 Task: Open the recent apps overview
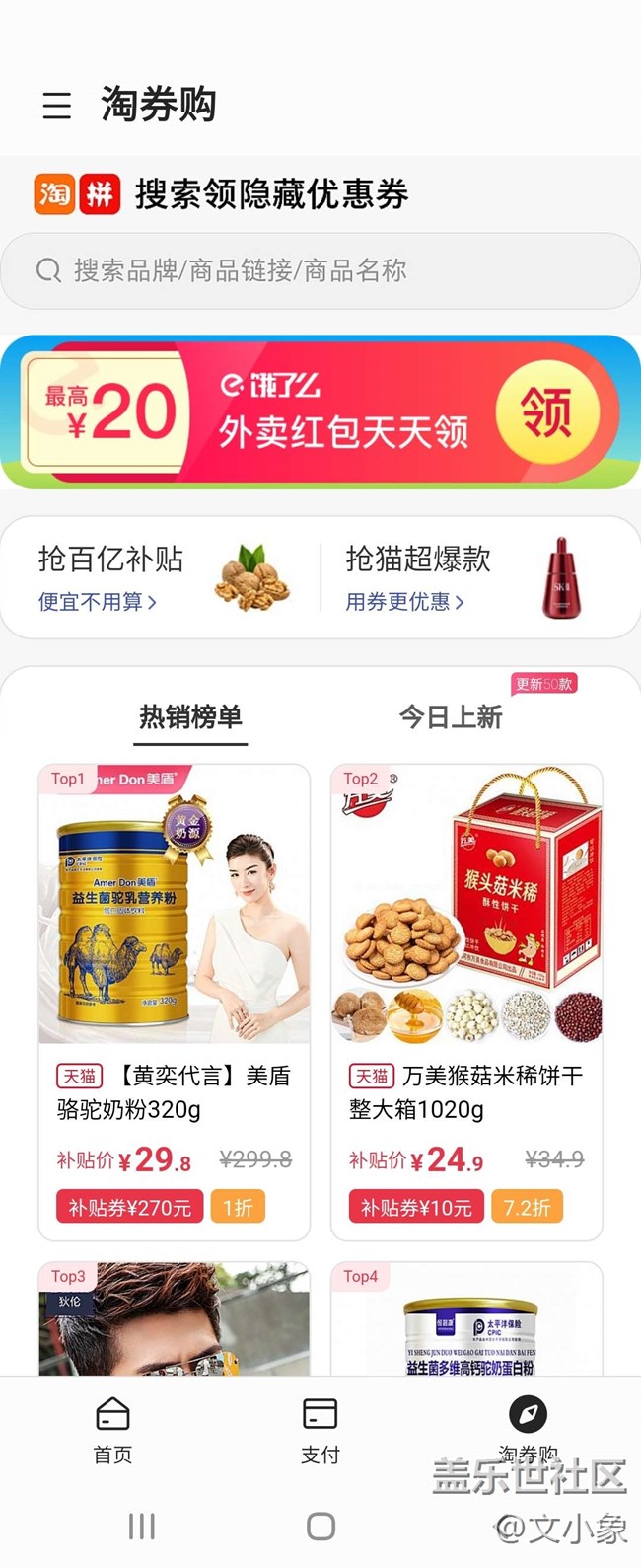142,1527
